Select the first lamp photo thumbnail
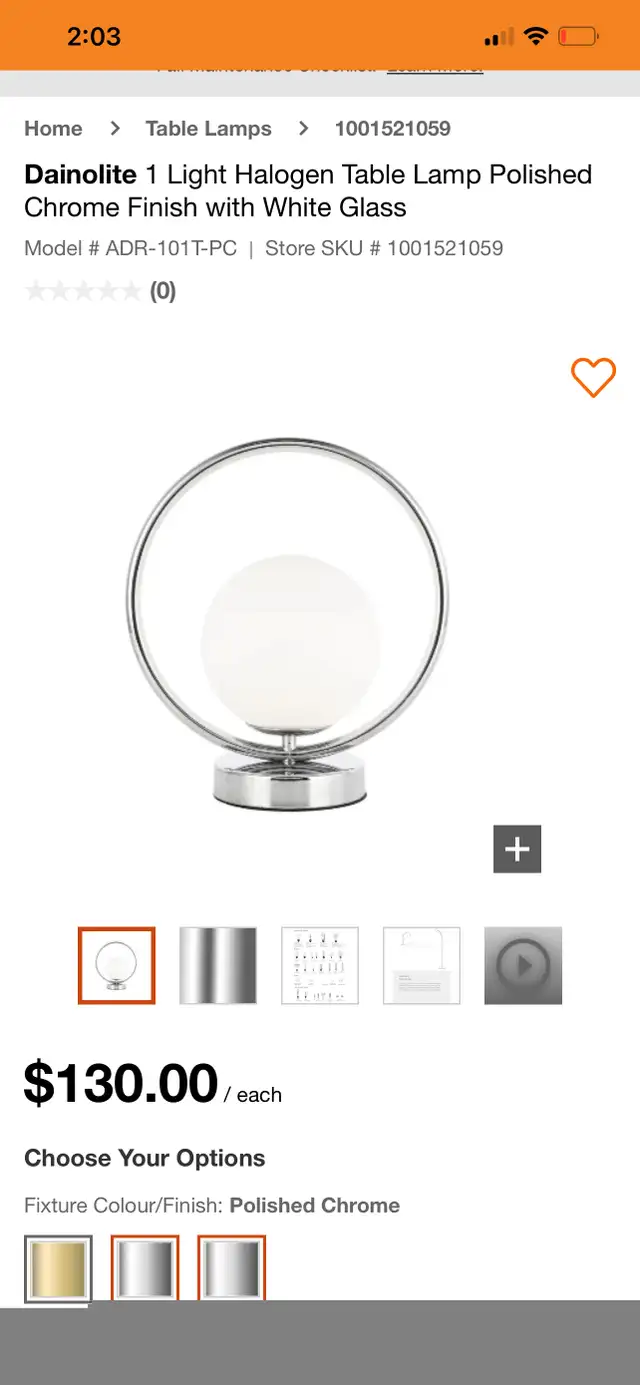This screenshot has height=1385, width=640. tap(117, 966)
